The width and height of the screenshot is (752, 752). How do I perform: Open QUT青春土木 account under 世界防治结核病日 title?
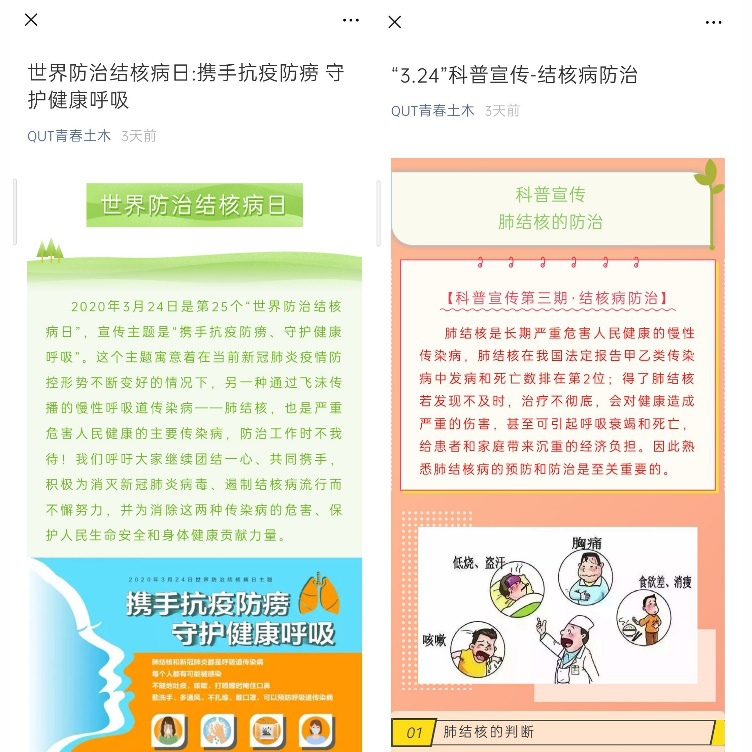click(68, 135)
